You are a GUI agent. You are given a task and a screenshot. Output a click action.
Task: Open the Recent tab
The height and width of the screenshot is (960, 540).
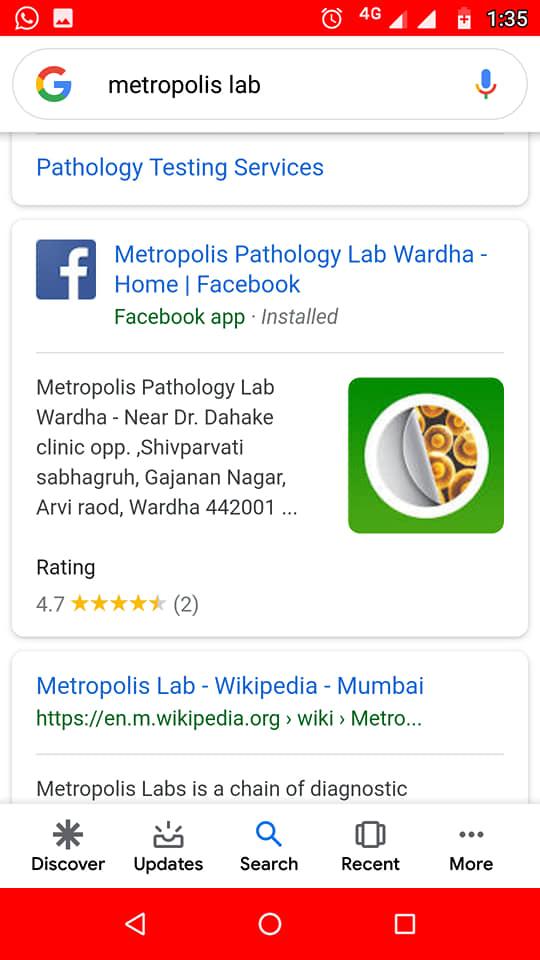370,846
